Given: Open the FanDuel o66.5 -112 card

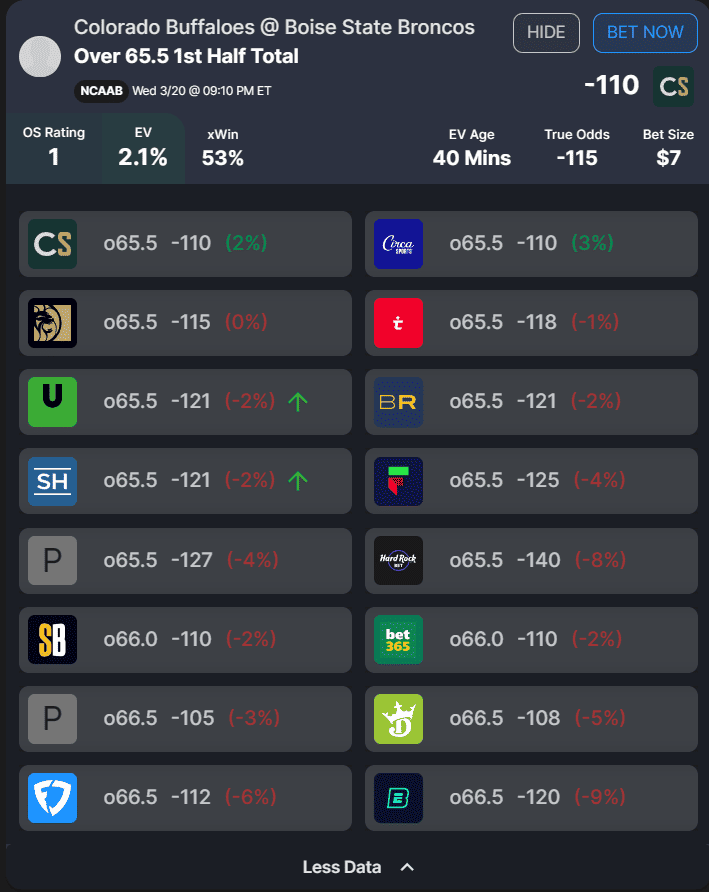Looking at the screenshot, I should click(x=185, y=797).
